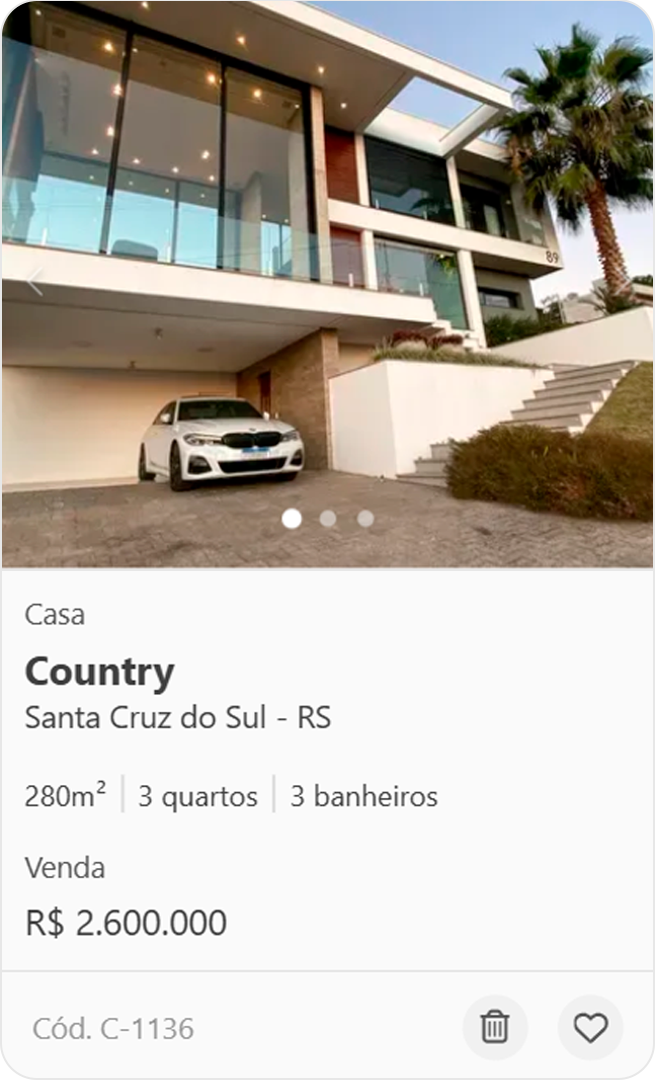The width and height of the screenshot is (655, 1080).
Task: Open the Country house listing card
Action: click(x=100, y=672)
